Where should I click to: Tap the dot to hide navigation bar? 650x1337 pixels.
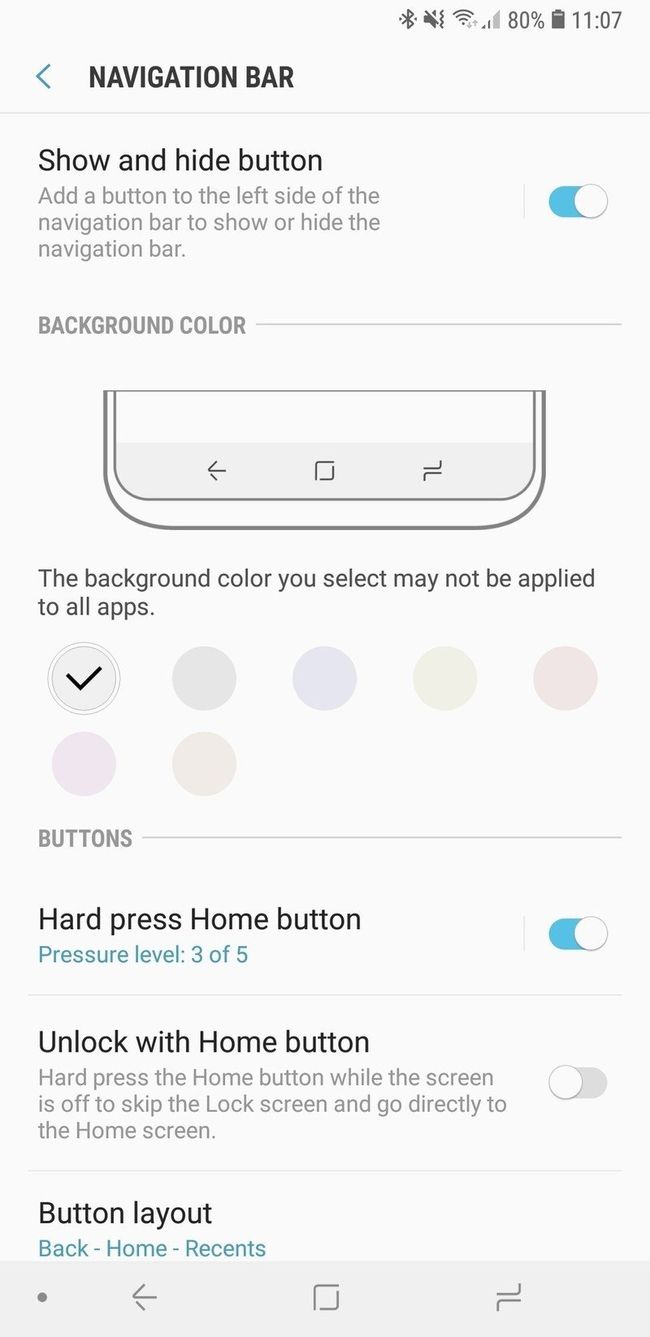click(42, 1298)
